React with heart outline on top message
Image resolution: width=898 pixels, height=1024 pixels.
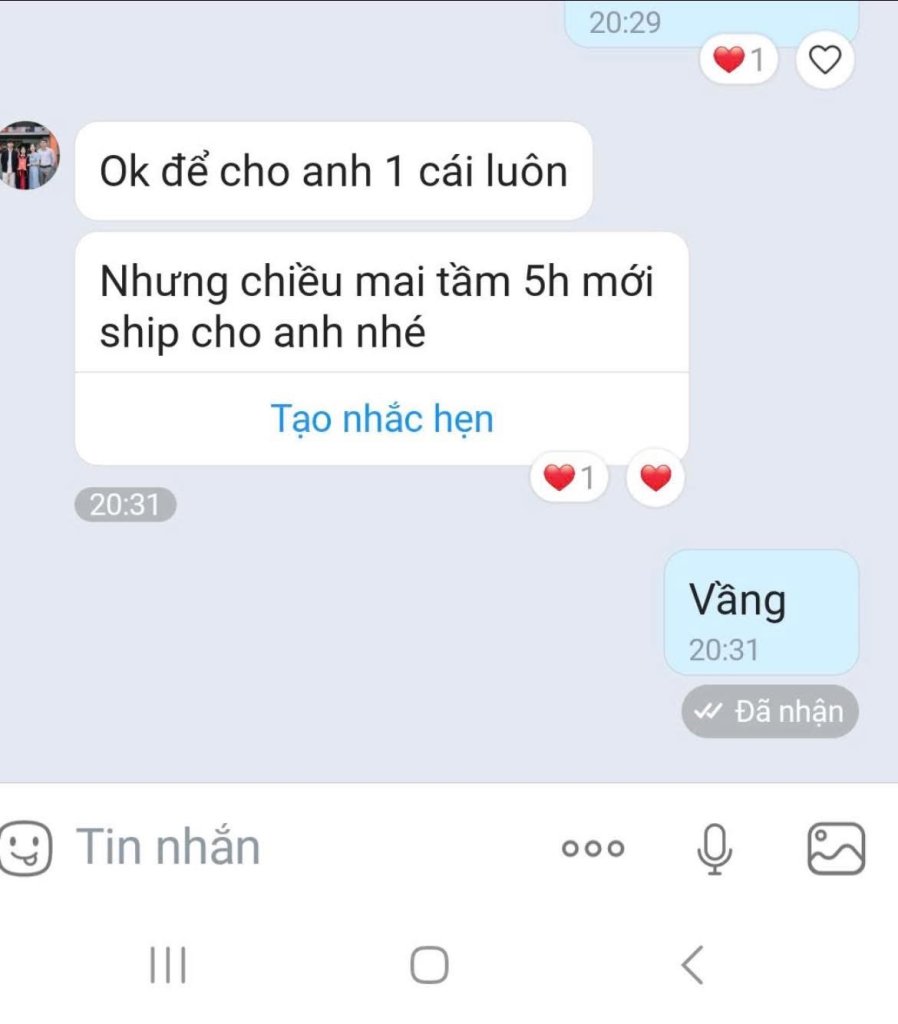coord(824,61)
